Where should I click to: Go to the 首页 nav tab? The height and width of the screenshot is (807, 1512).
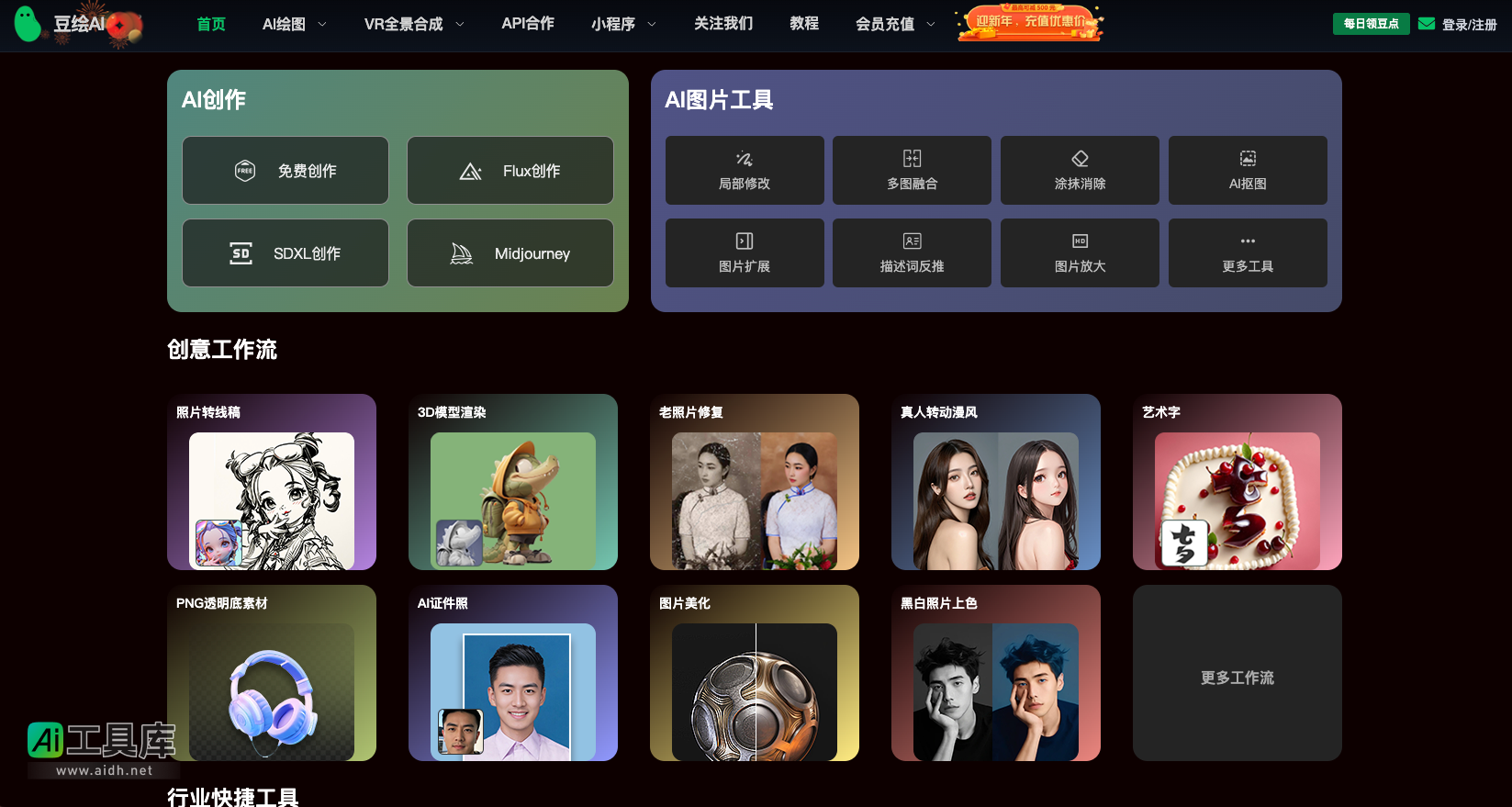pos(211,24)
